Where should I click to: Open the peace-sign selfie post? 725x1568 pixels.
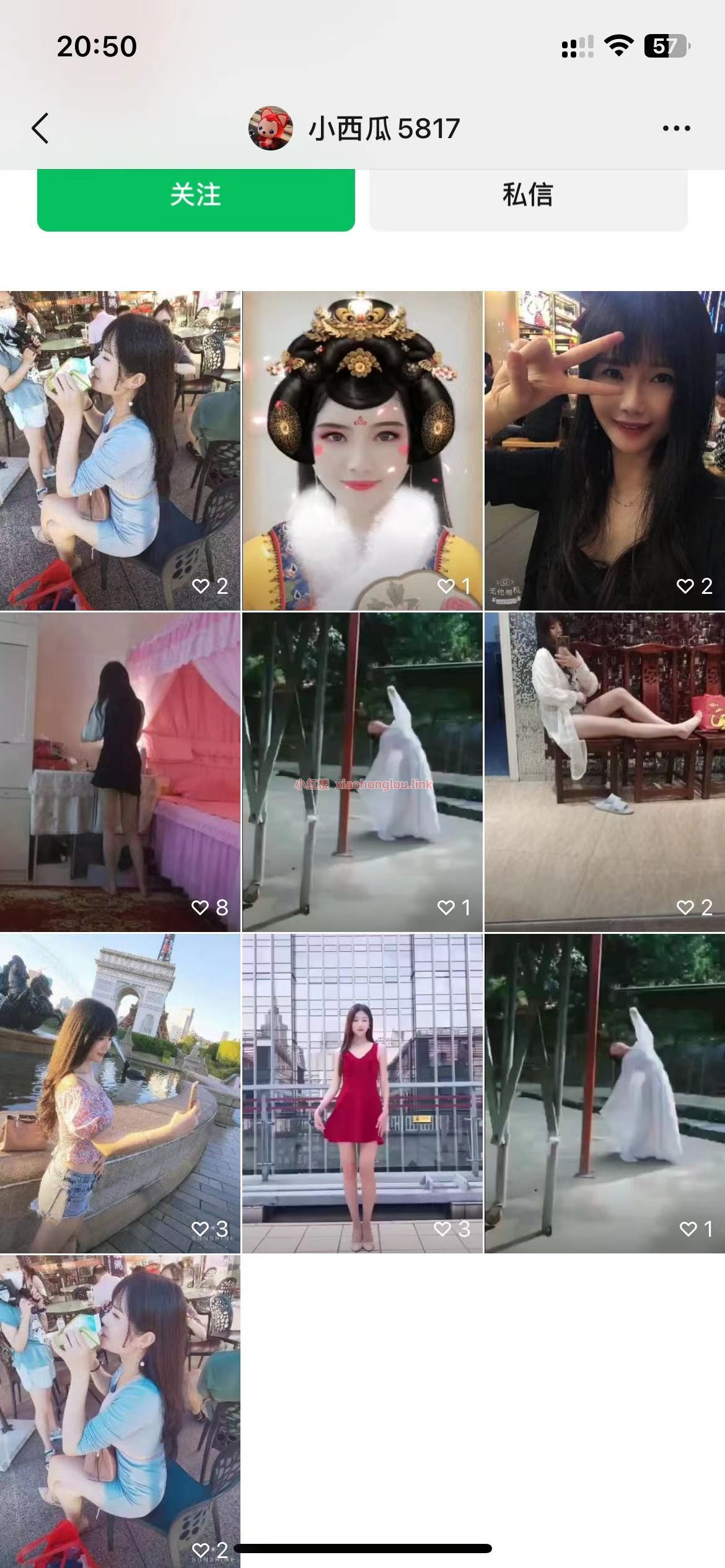604,450
